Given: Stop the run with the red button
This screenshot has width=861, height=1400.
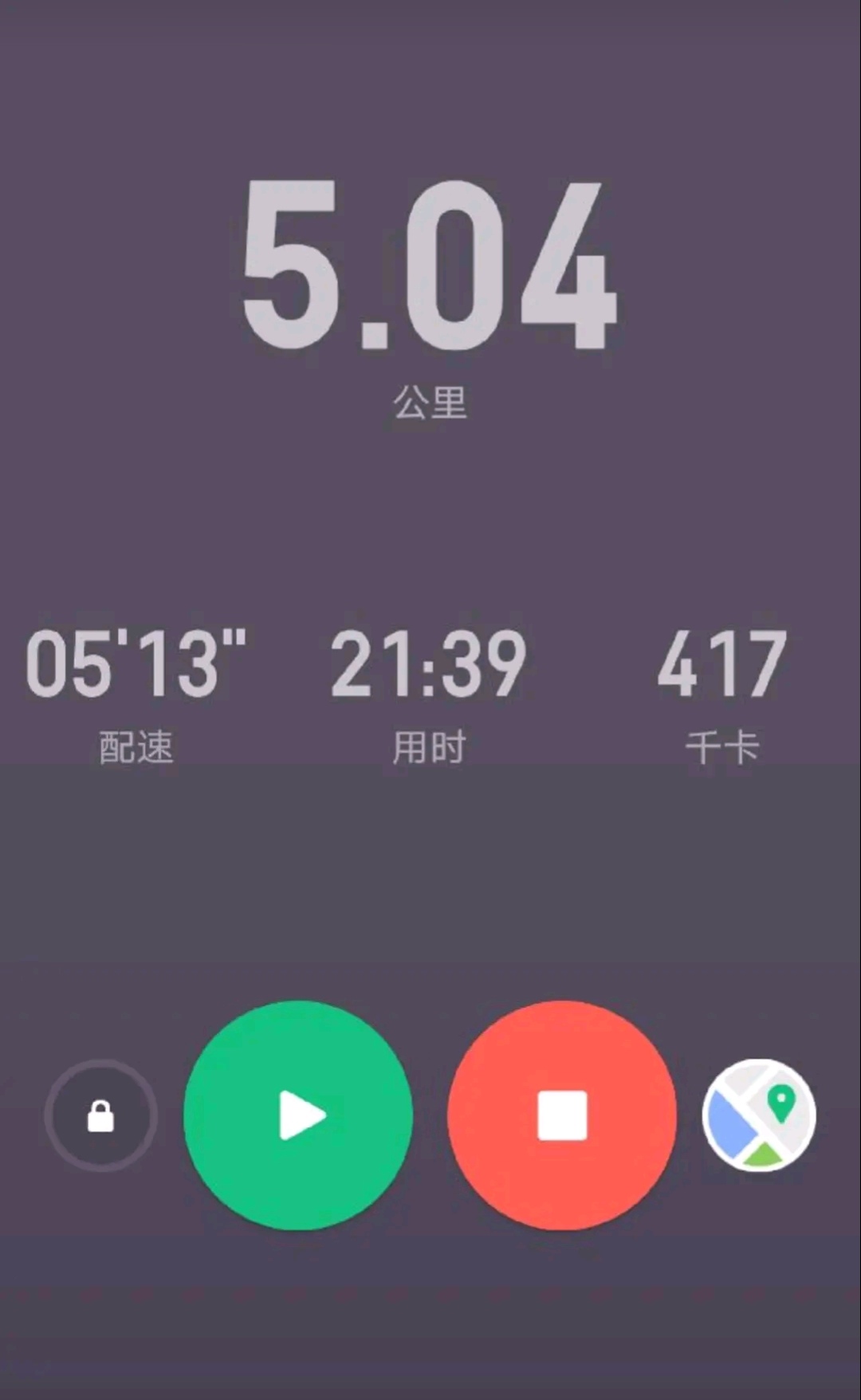Looking at the screenshot, I should tap(562, 1115).
